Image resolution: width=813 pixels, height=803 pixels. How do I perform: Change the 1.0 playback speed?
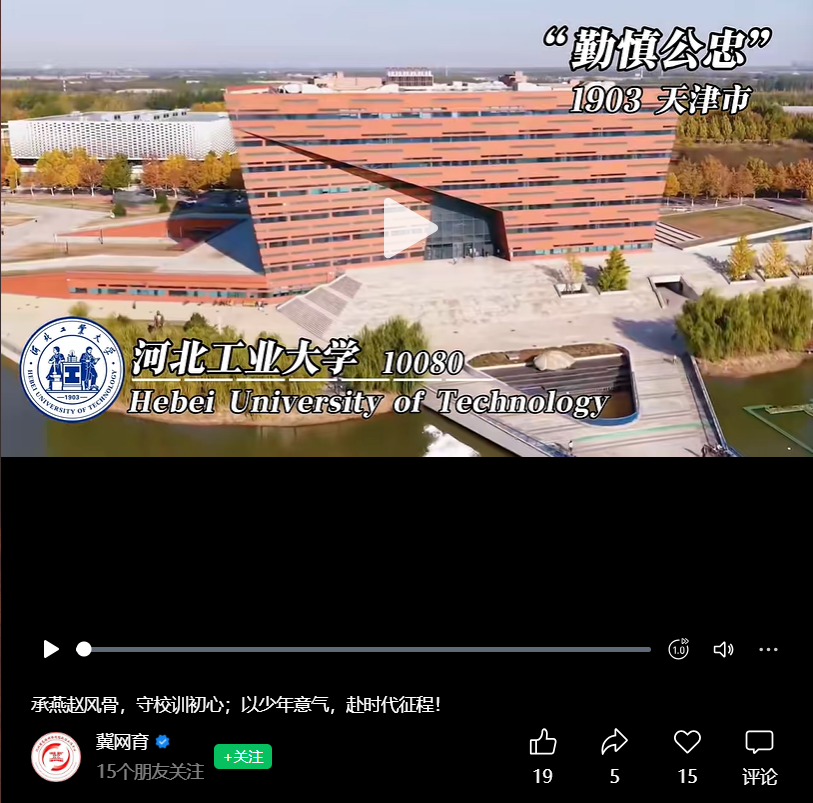pos(678,649)
